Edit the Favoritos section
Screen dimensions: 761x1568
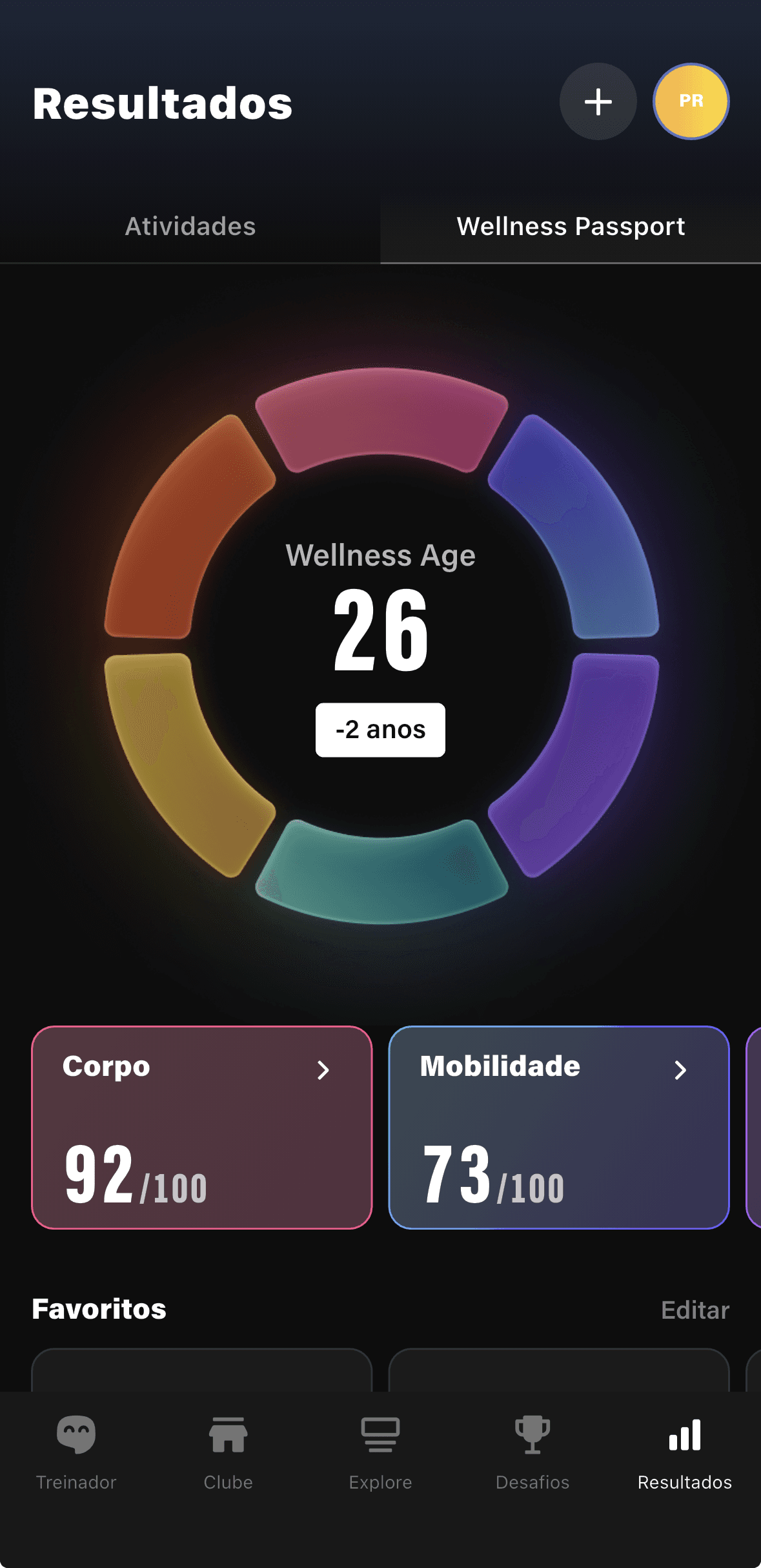[695, 1310]
